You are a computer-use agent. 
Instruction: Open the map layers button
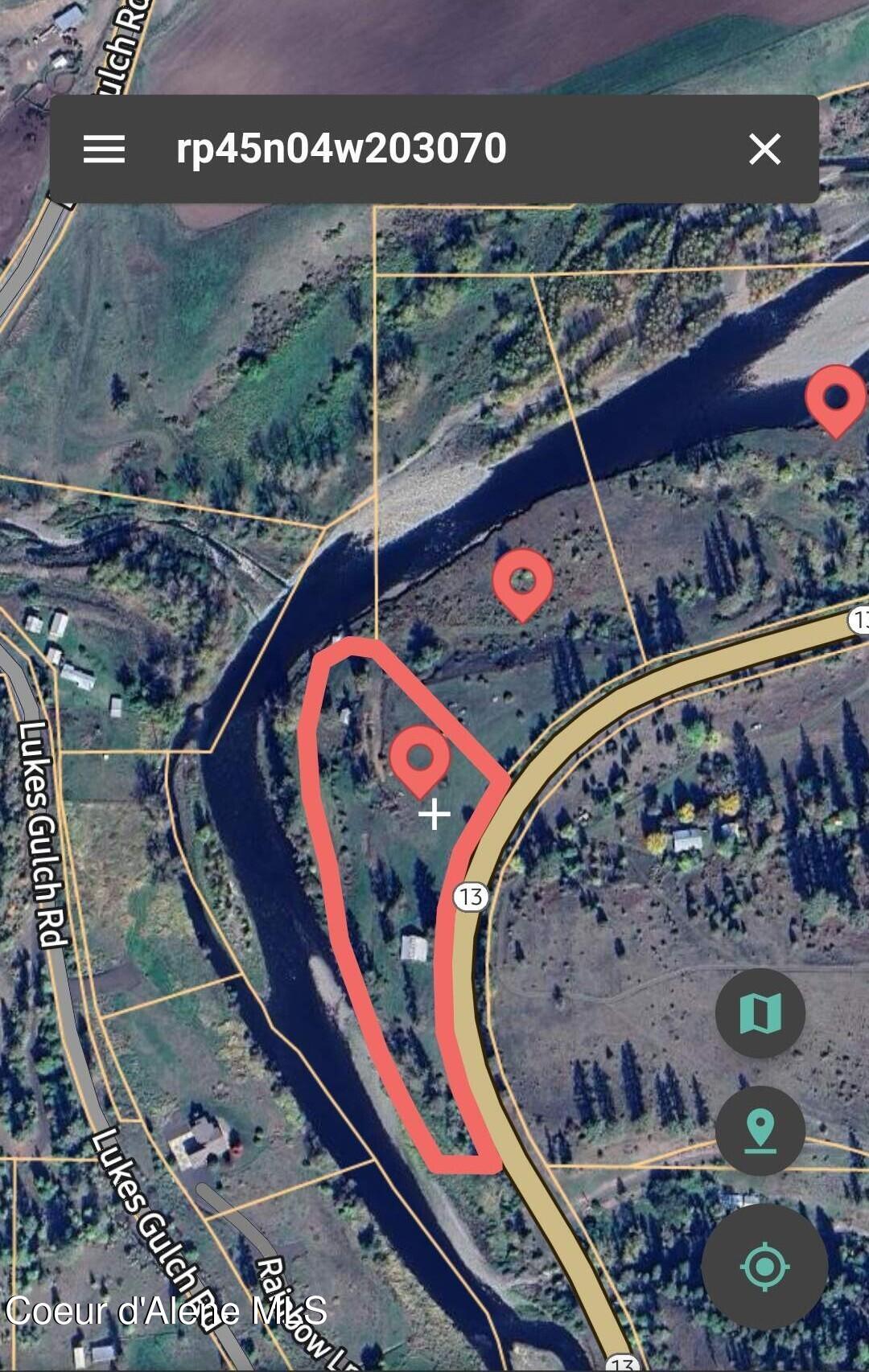pyautogui.click(x=760, y=1013)
